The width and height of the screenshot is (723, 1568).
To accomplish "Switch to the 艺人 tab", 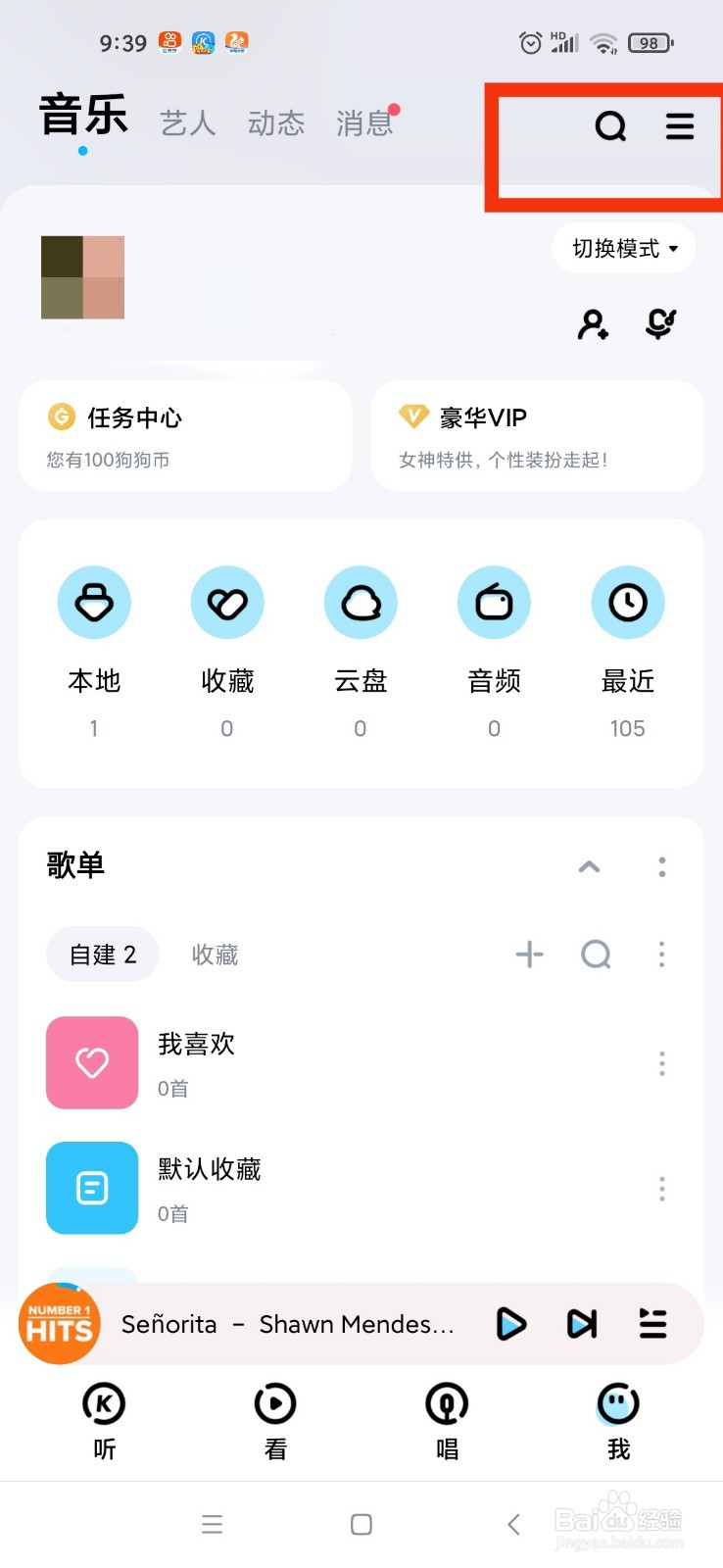I will (187, 122).
